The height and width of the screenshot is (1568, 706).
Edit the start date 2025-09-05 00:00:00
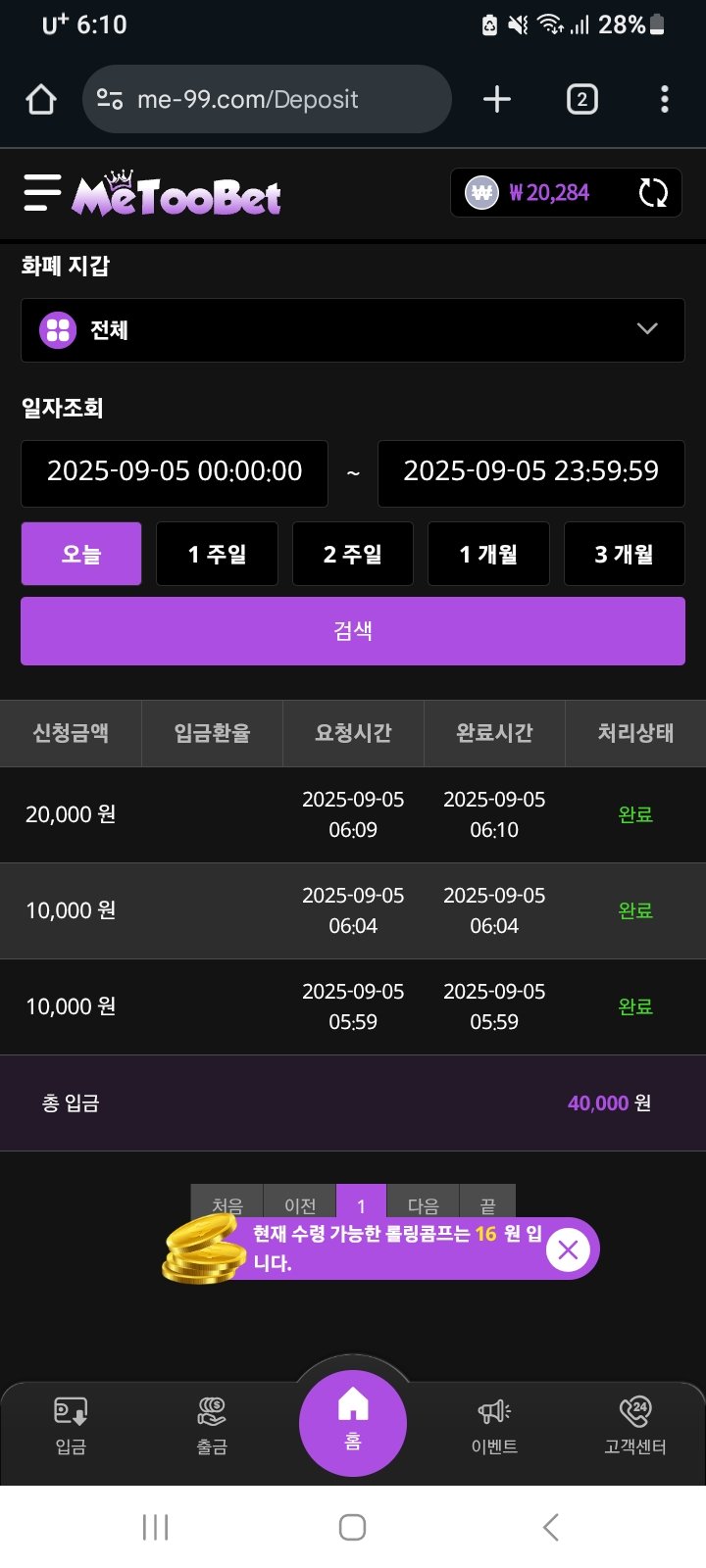point(175,472)
